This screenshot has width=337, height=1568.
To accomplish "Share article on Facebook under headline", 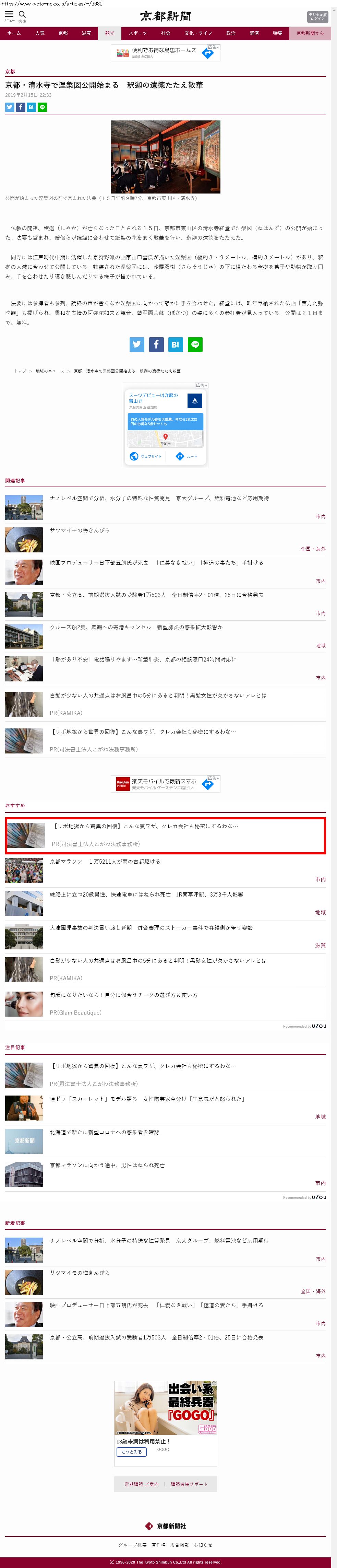I will [21, 107].
